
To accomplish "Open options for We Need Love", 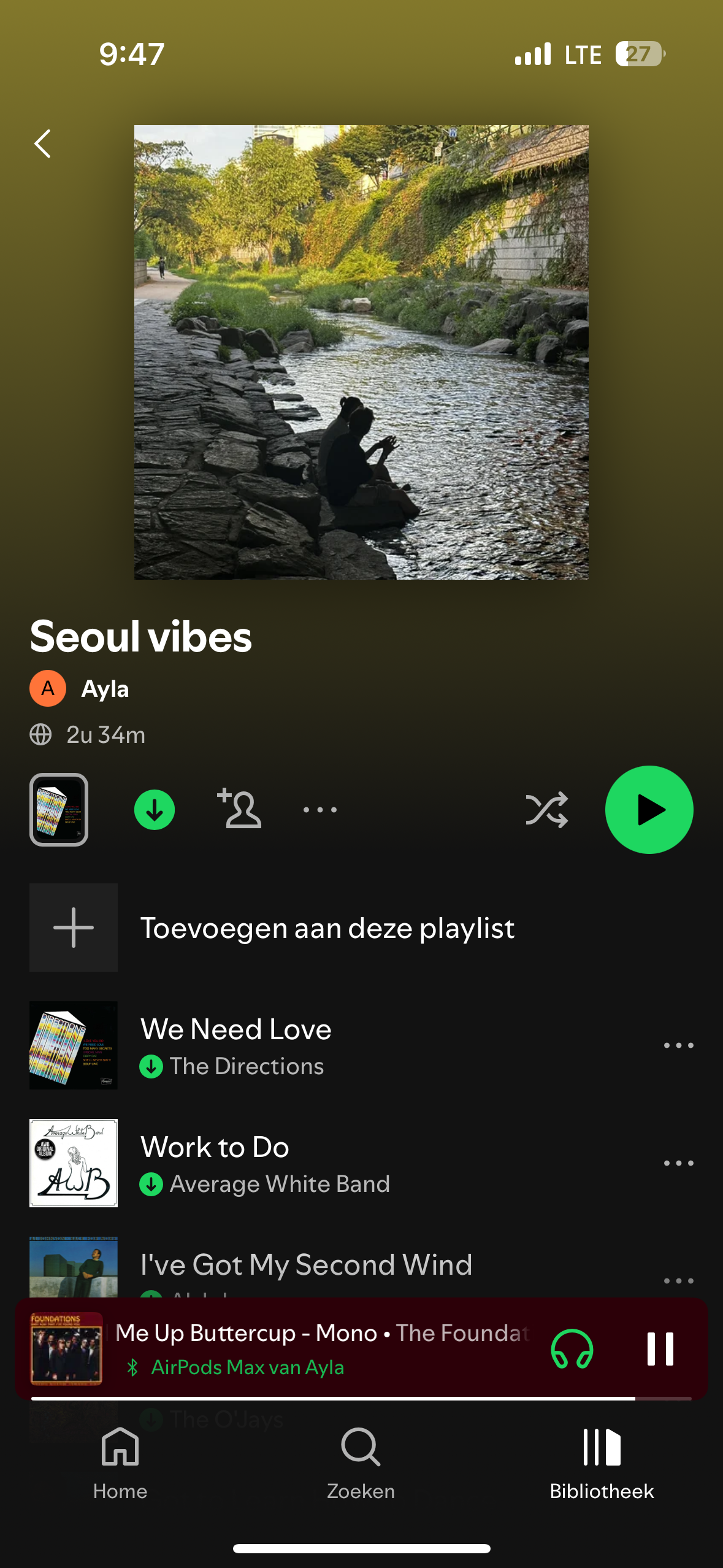I will point(678,1045).
